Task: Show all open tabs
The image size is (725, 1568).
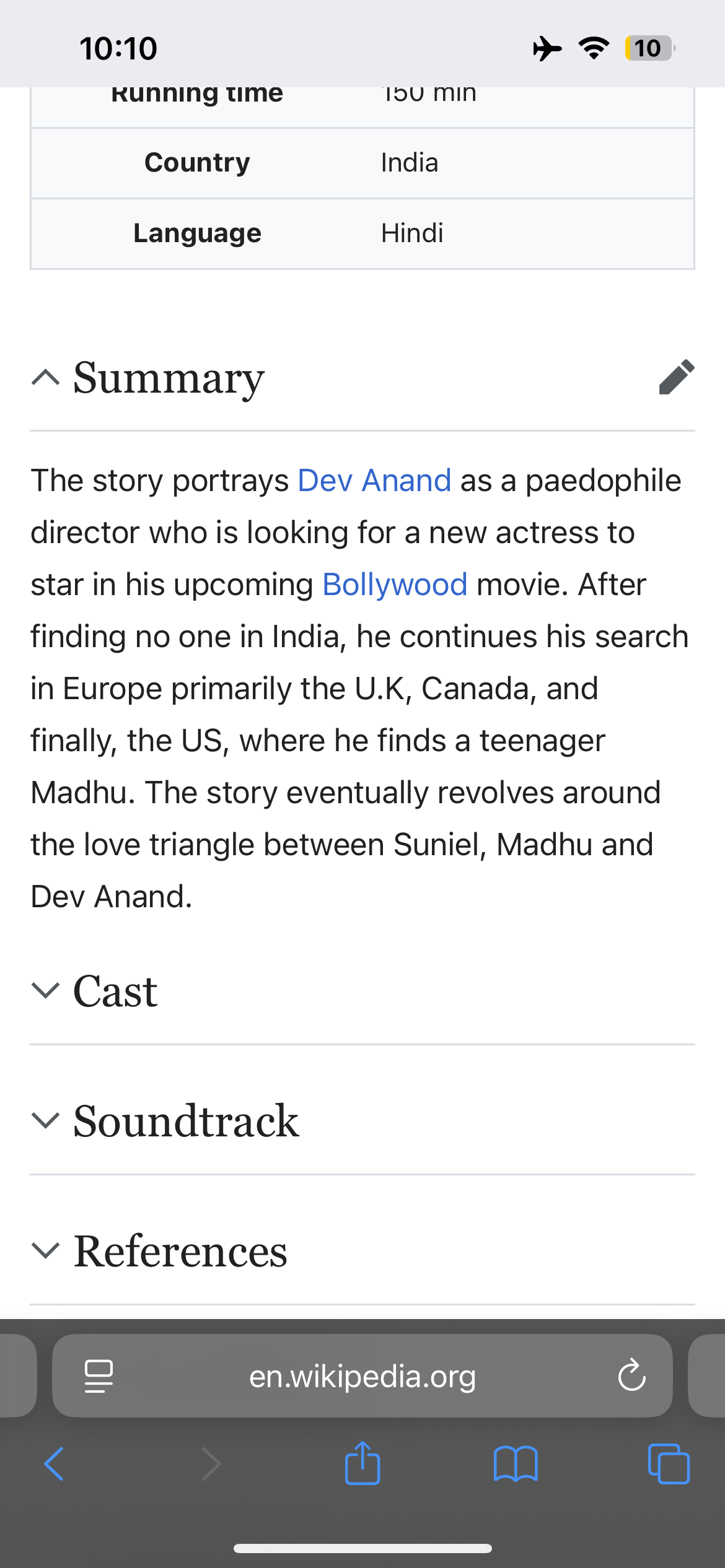Action: tap(668, 1464)
